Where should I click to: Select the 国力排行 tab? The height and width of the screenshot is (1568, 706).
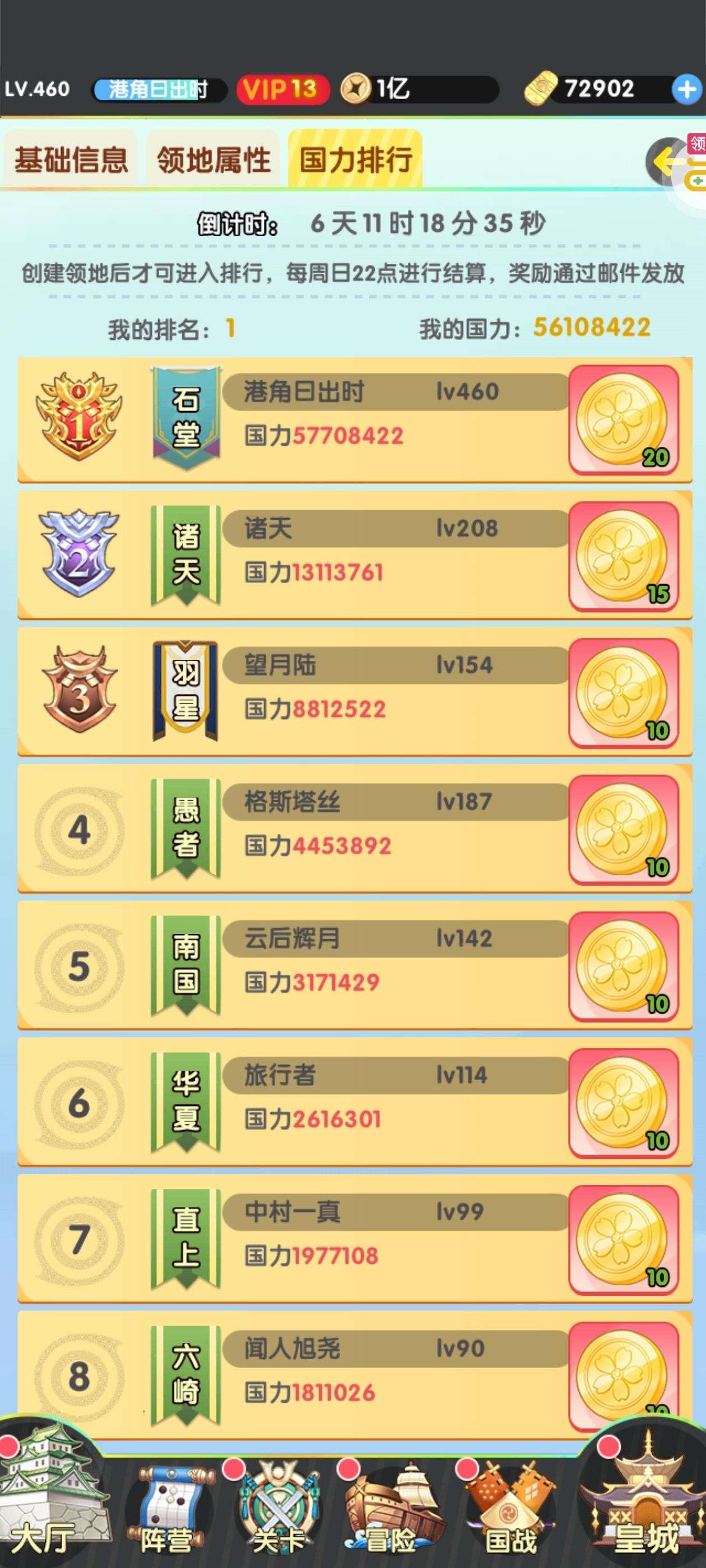point(355,160)
